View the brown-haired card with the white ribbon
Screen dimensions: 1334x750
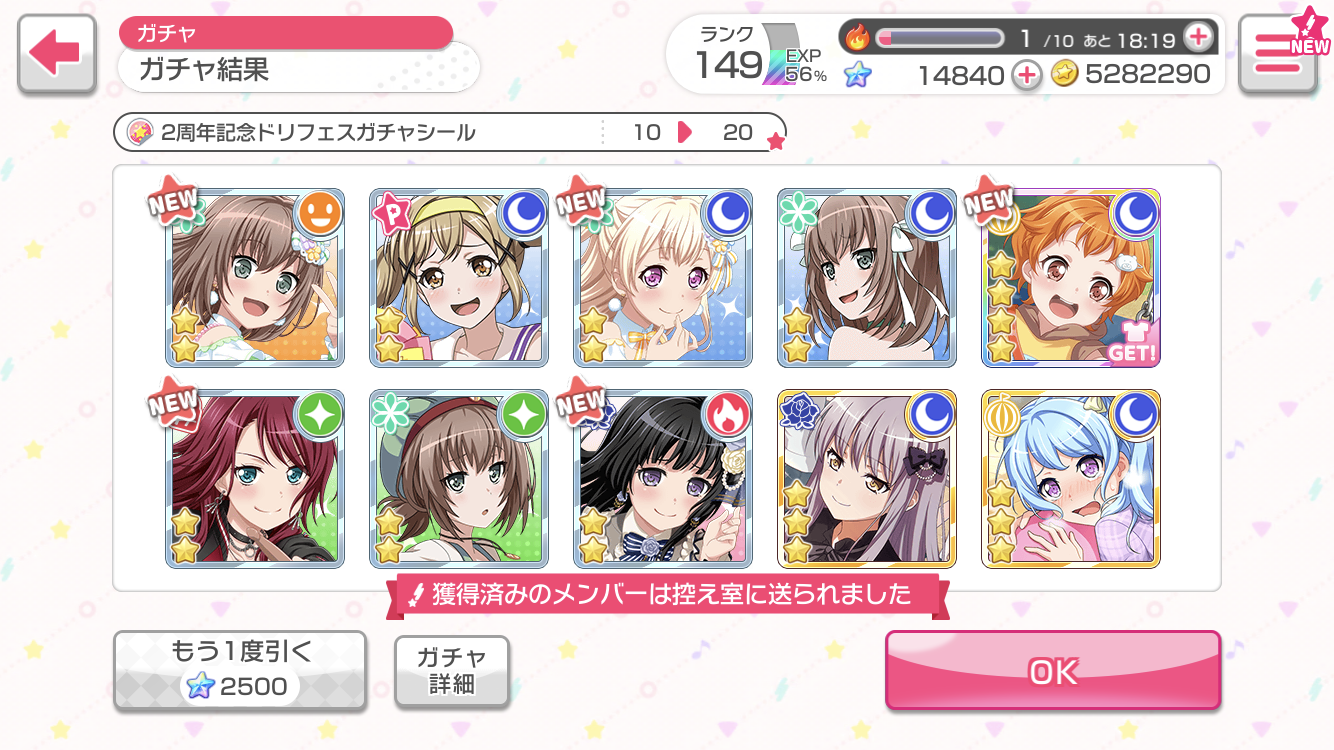pyautogui.click(x=866, y=277)
